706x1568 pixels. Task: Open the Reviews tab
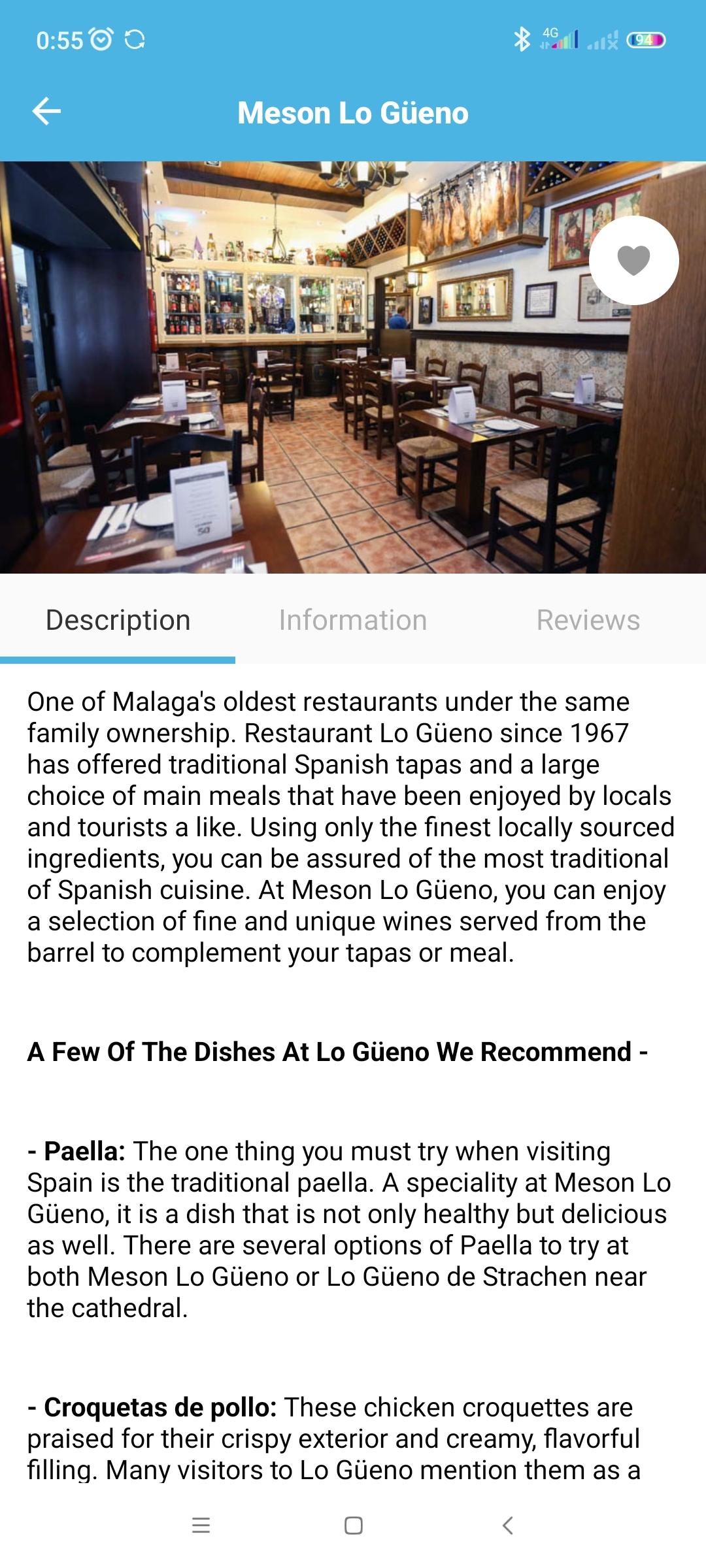coord(588,620)
